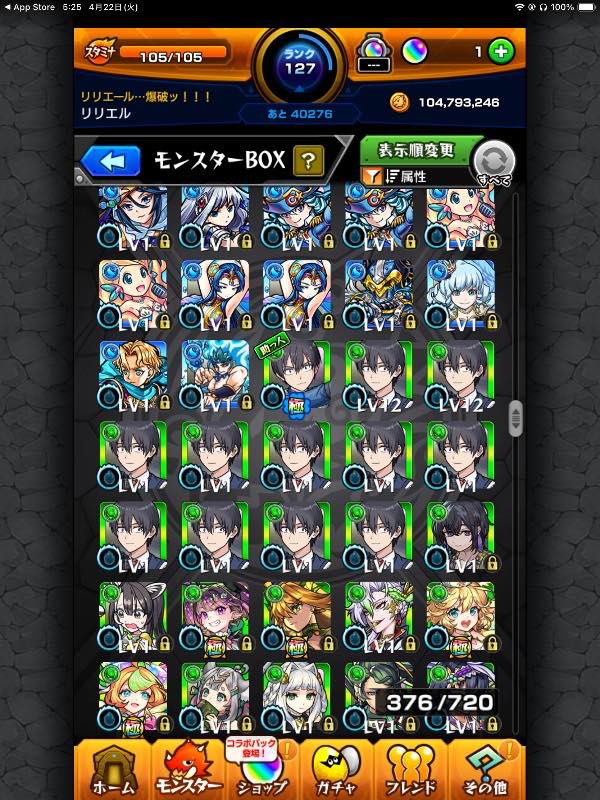Go back from Monster BOX
600x800 pixels.
(110, 160)
